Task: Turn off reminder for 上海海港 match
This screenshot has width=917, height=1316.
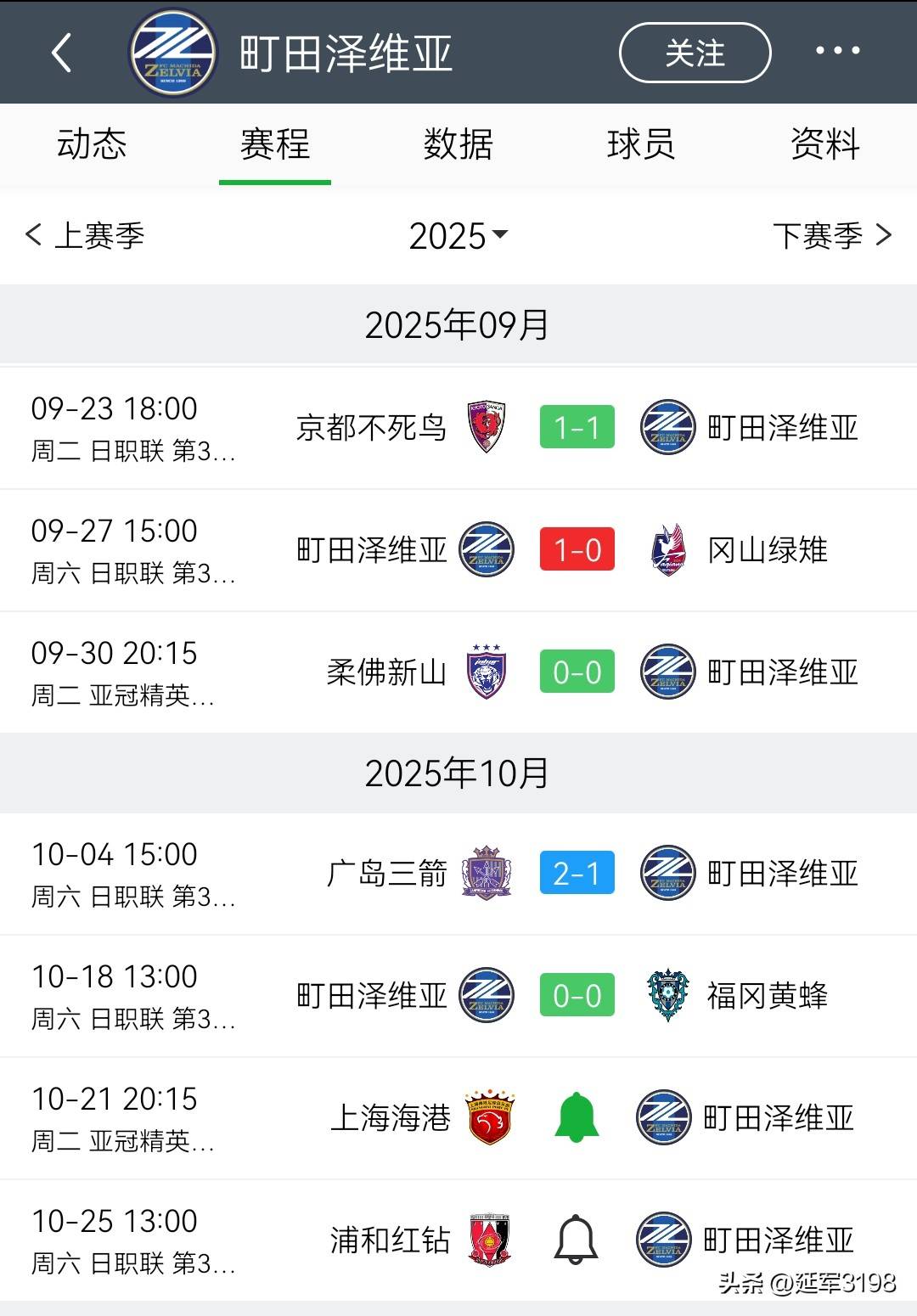Action: pyautogui.click(x=577, y=1117)
